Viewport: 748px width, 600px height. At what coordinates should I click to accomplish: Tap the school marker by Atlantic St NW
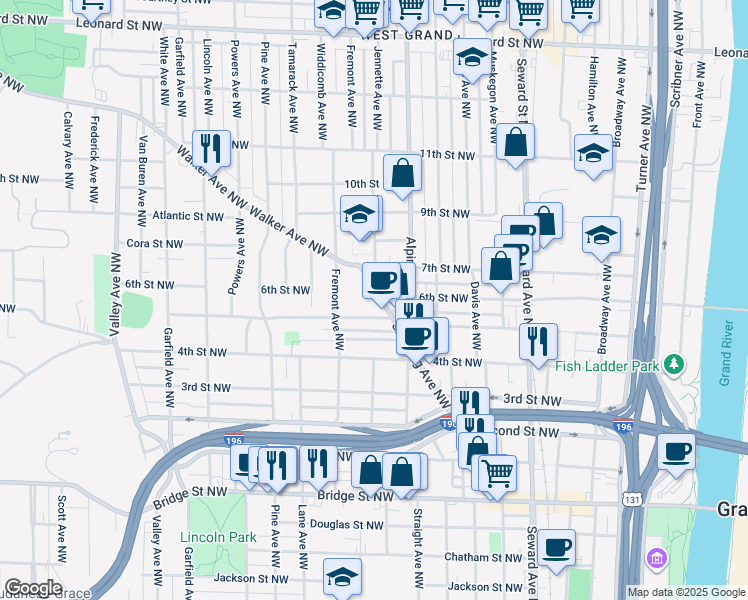[x=360, y=214]
